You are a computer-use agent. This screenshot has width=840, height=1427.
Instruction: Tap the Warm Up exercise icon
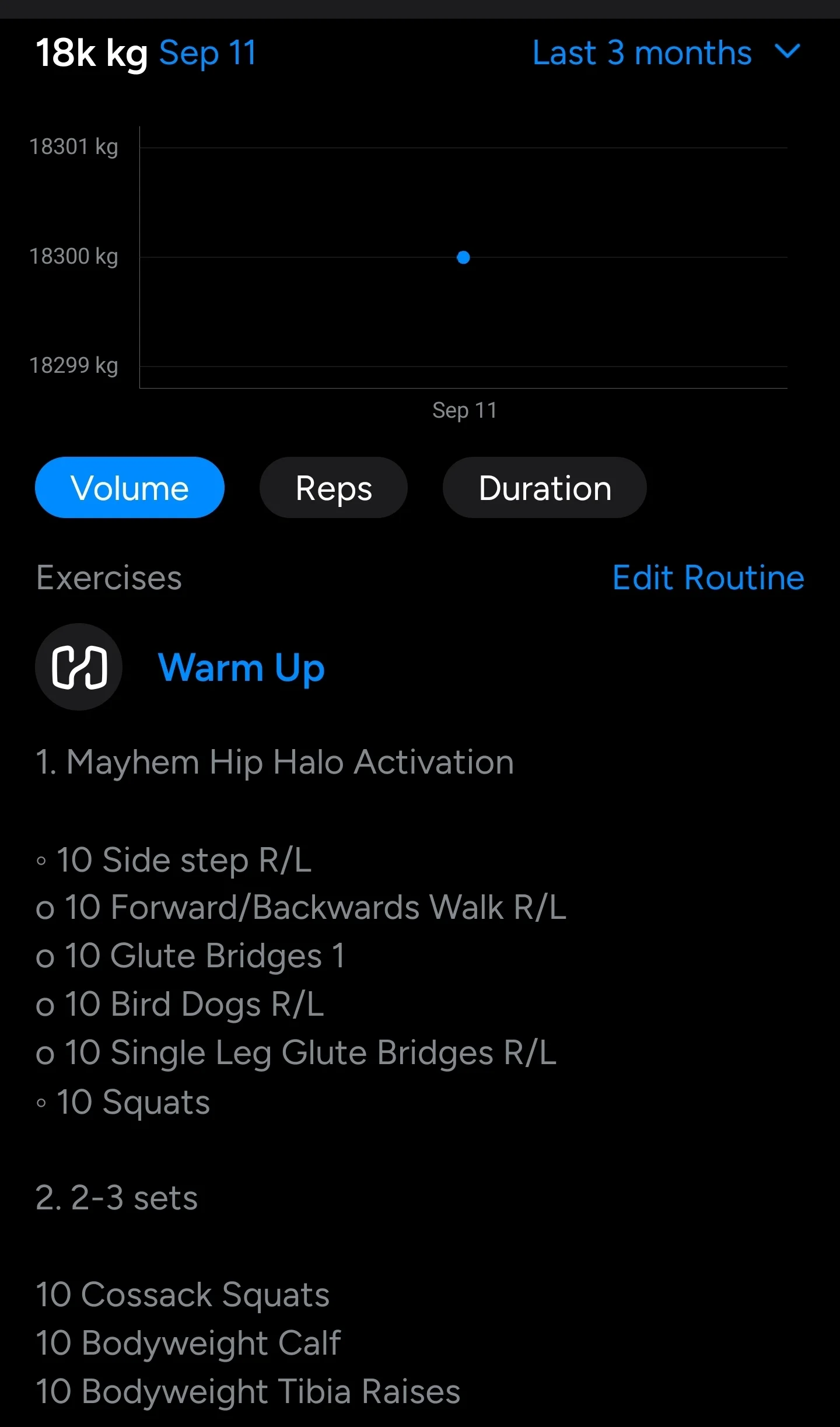tap(79, 667)
